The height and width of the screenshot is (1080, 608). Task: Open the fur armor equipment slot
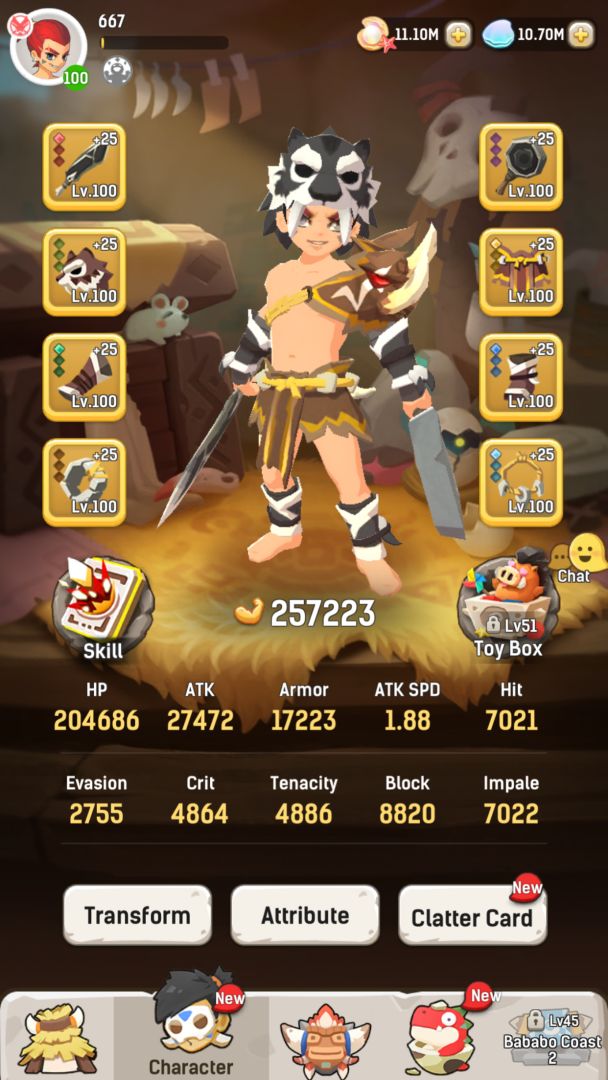tap(521, 271)
